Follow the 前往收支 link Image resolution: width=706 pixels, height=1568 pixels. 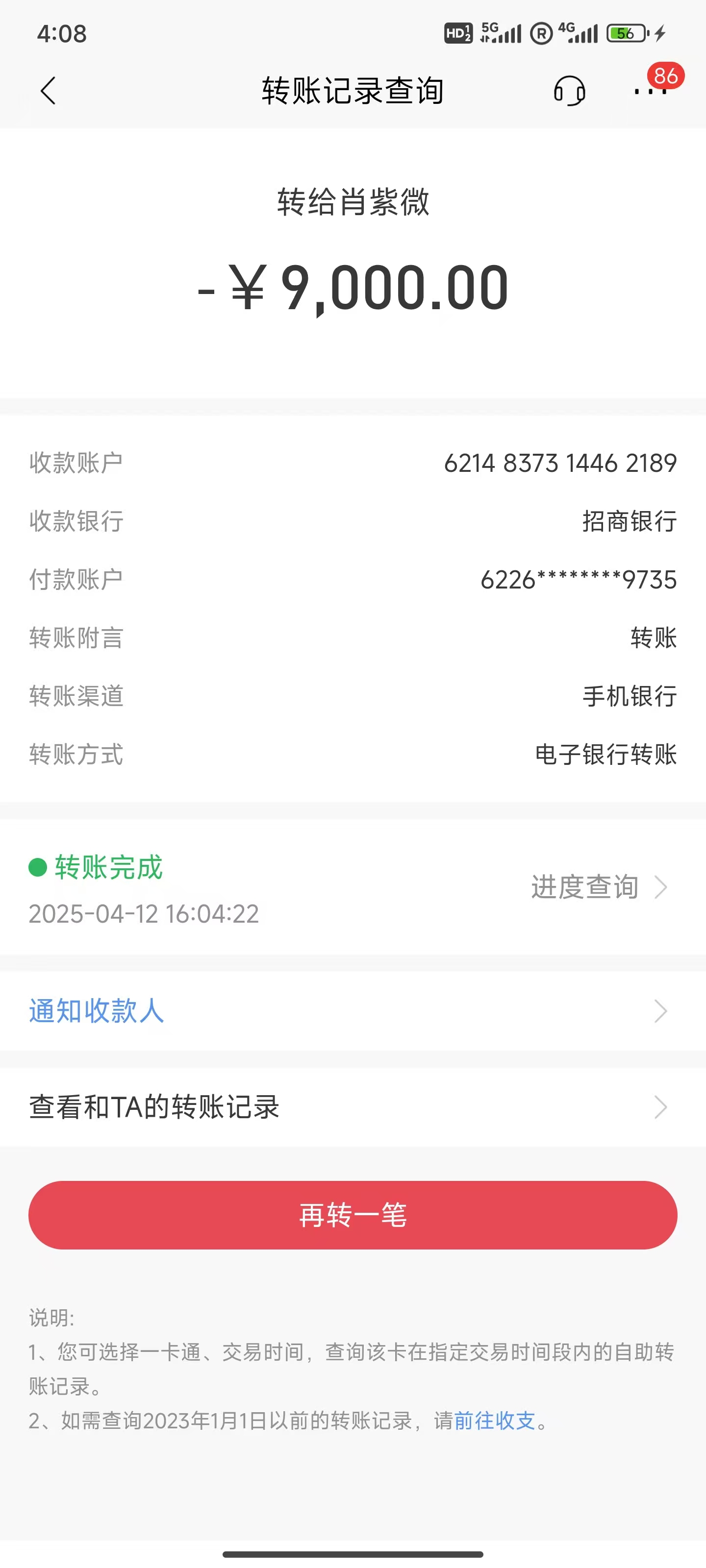(494, 1421)
